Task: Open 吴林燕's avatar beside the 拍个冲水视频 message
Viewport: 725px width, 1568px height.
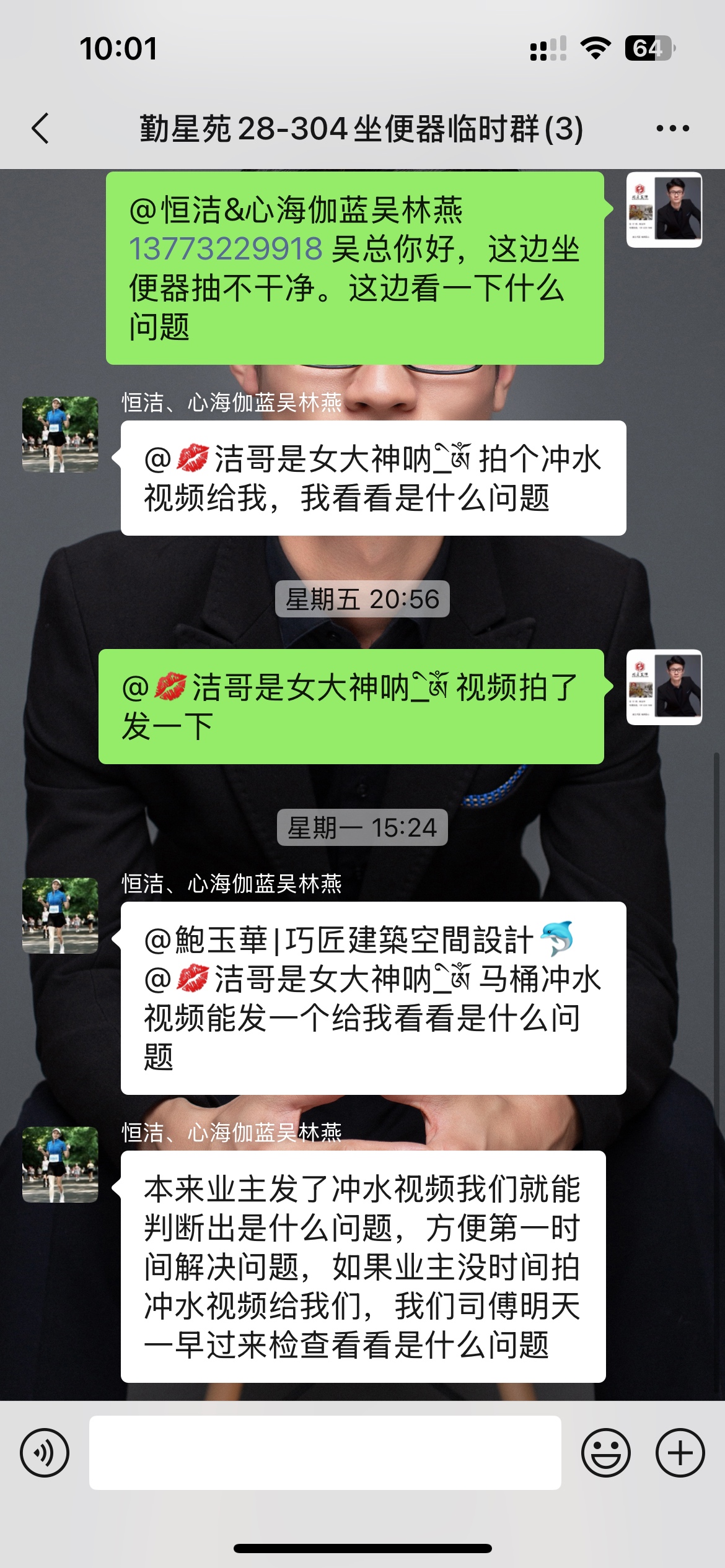Action: coord(60,434)
